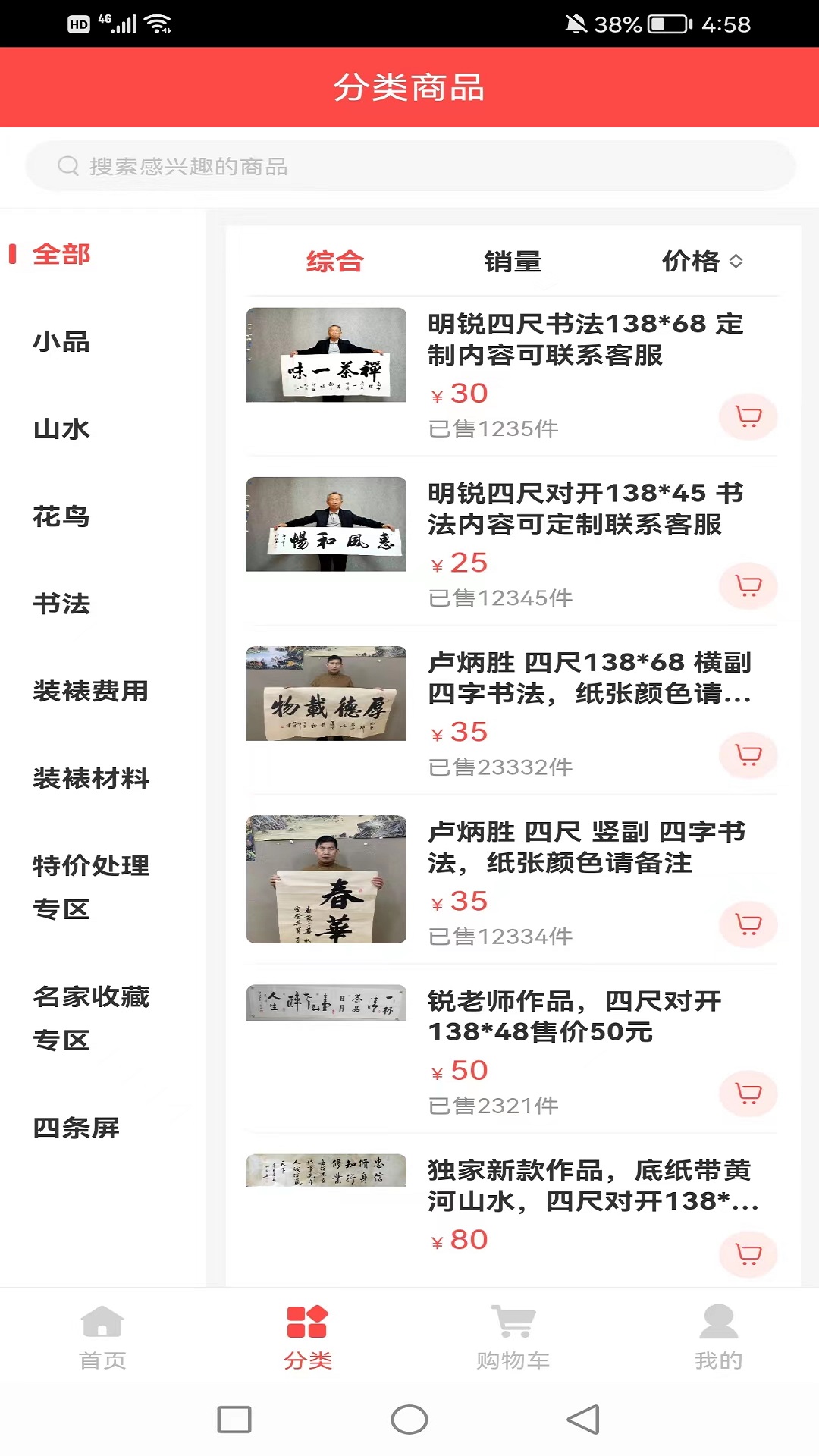The width and height of the screenshot is (819, 1456).
Task: Select the 全部 category filter
Action: tap(61, 254)
